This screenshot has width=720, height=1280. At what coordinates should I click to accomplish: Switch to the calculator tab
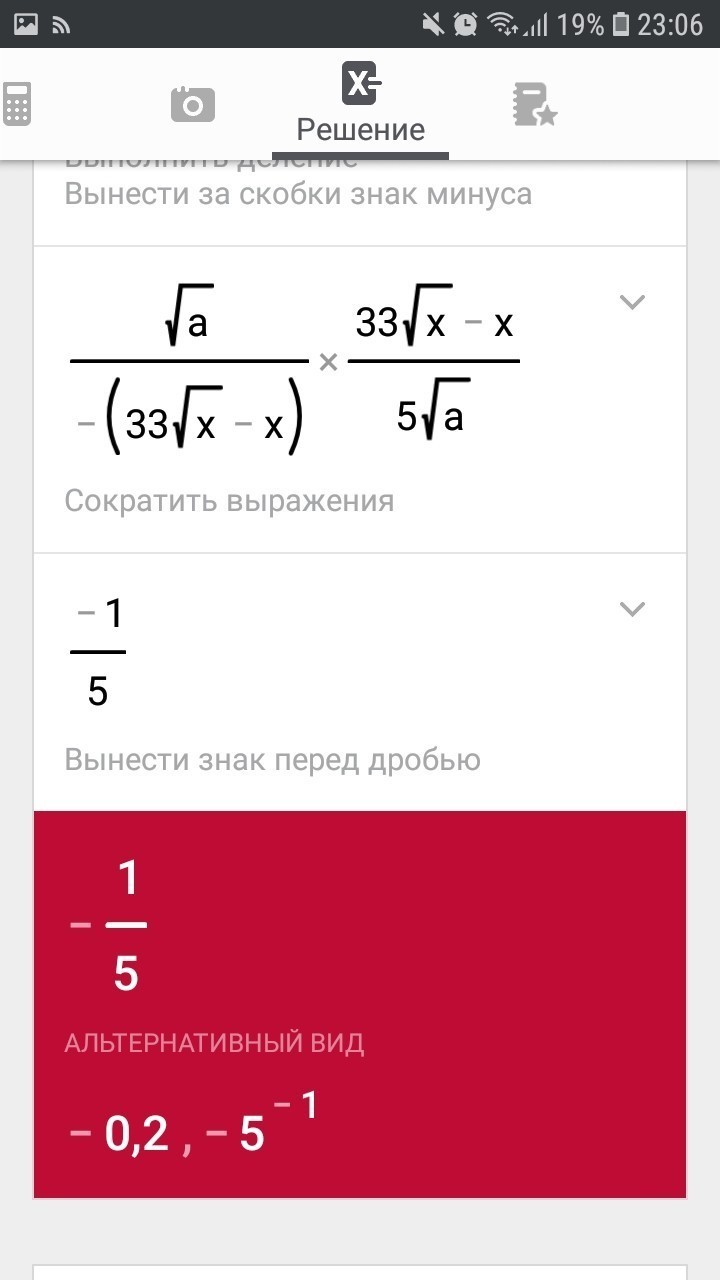(x=17, y=104)
